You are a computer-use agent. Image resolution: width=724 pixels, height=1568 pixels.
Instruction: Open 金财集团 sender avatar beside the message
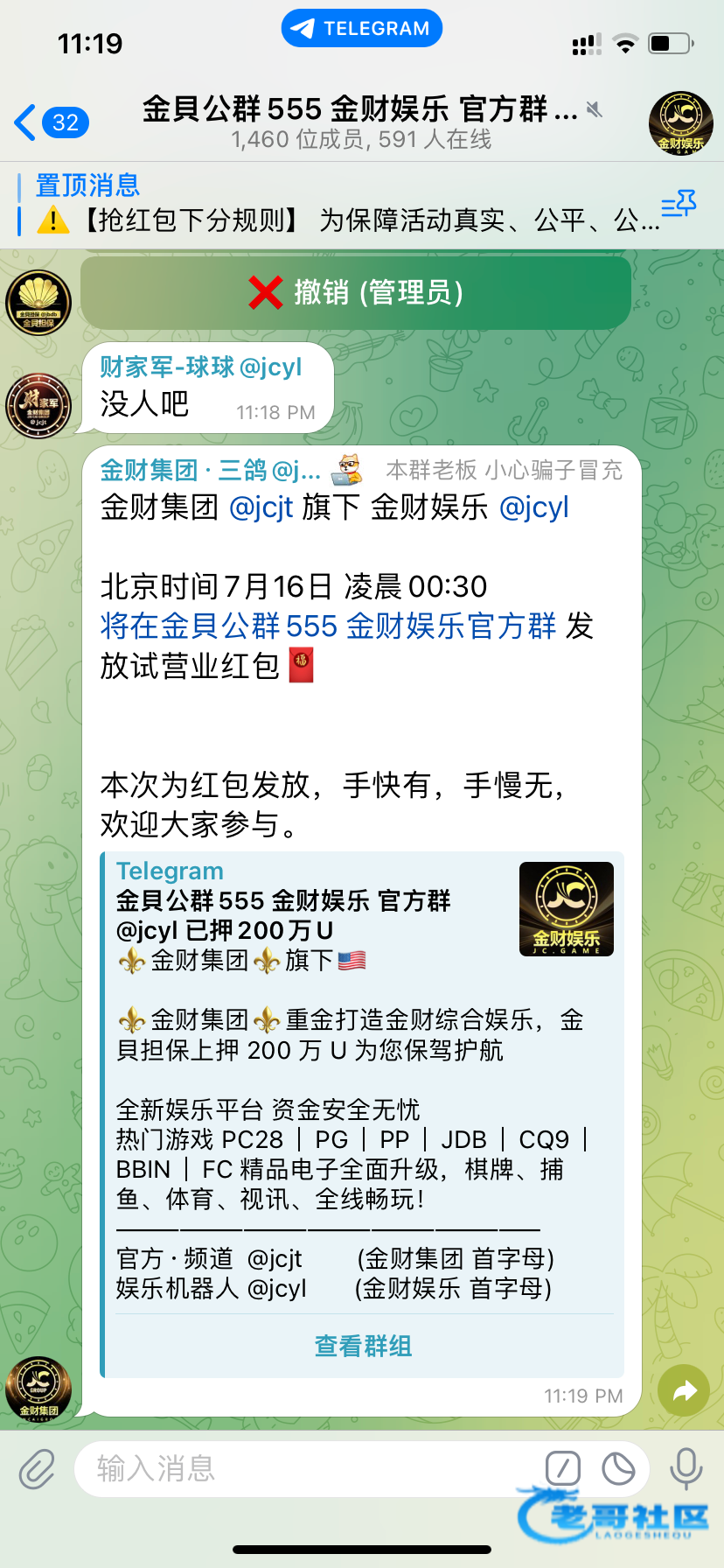(x=38, y=1389)
